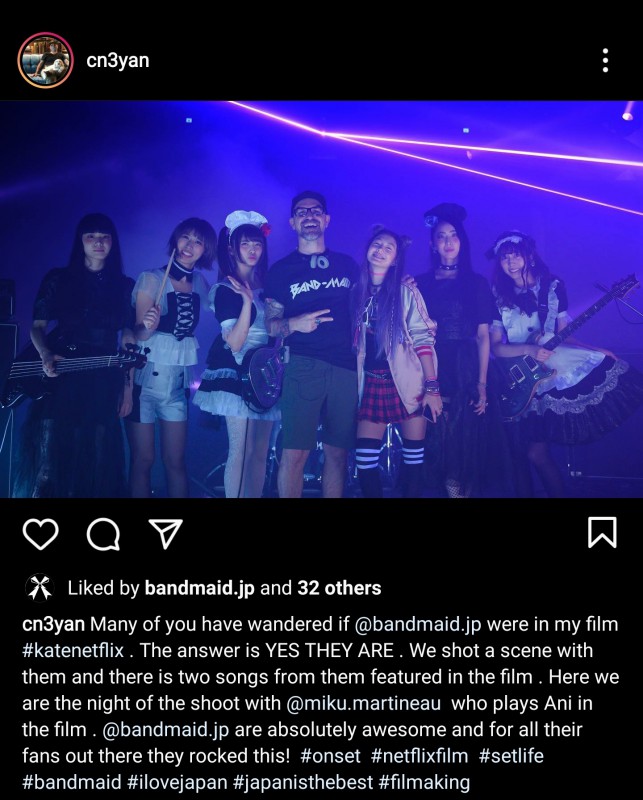Open the post overflow menu
The width and height of the screenshot is (643, 800).
pyautogui.click(x=605, y=60)
